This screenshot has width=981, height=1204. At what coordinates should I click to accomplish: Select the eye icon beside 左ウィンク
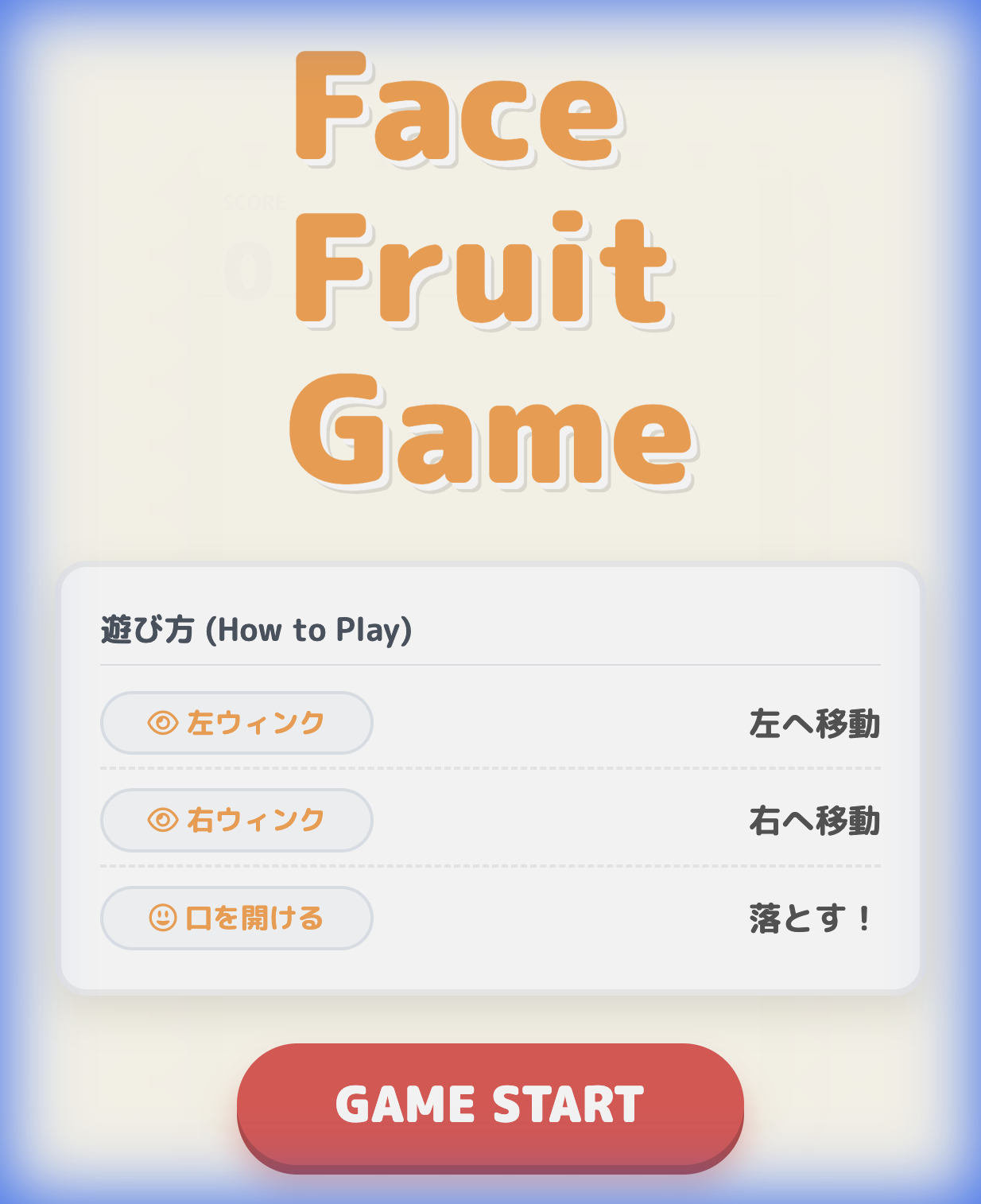163,722
